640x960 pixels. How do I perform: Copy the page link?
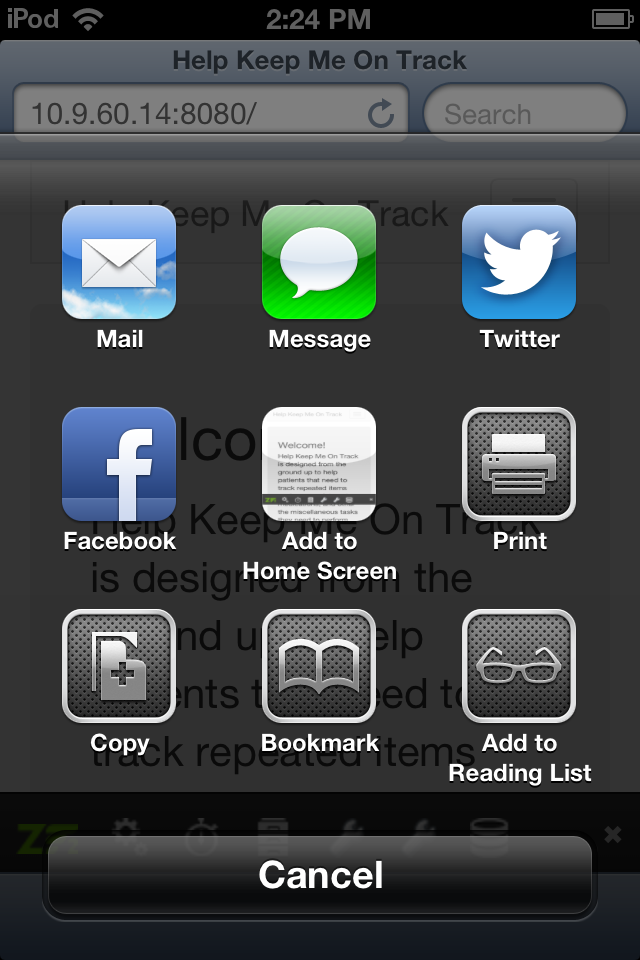[x=119, y=666]
